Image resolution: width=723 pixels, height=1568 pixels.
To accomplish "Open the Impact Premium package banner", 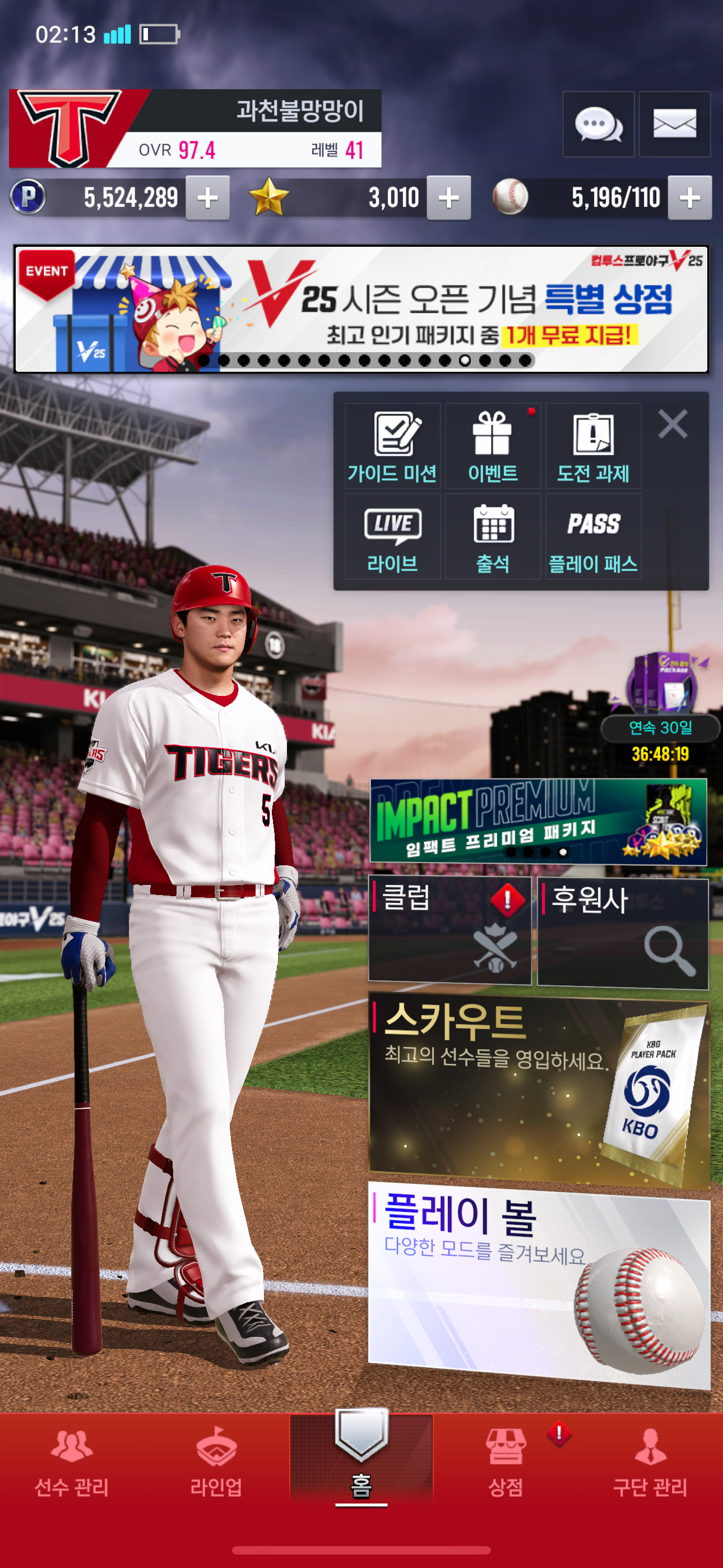I will coord(538,820).
